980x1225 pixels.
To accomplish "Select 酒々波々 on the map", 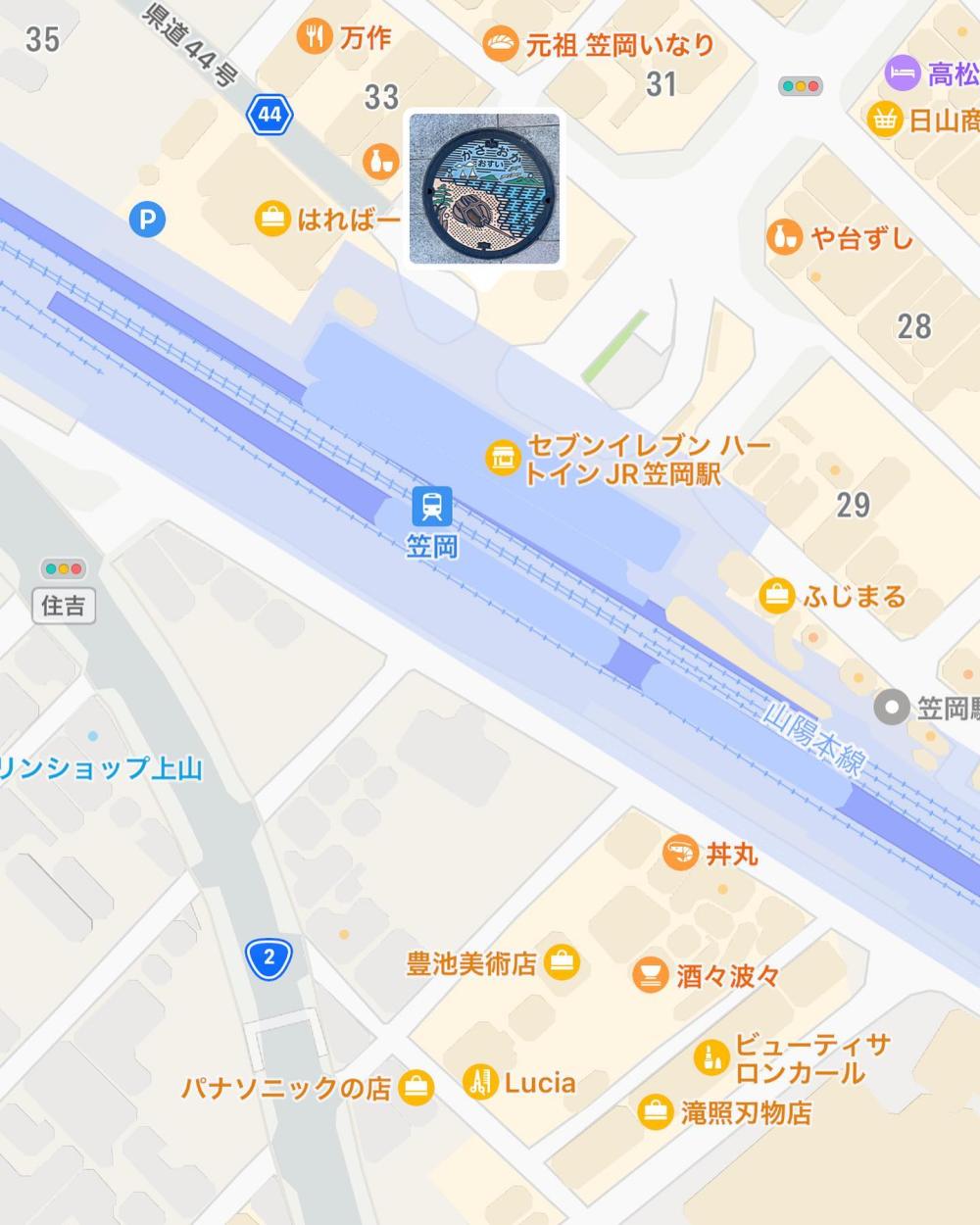I will click(x=650, y=975).
